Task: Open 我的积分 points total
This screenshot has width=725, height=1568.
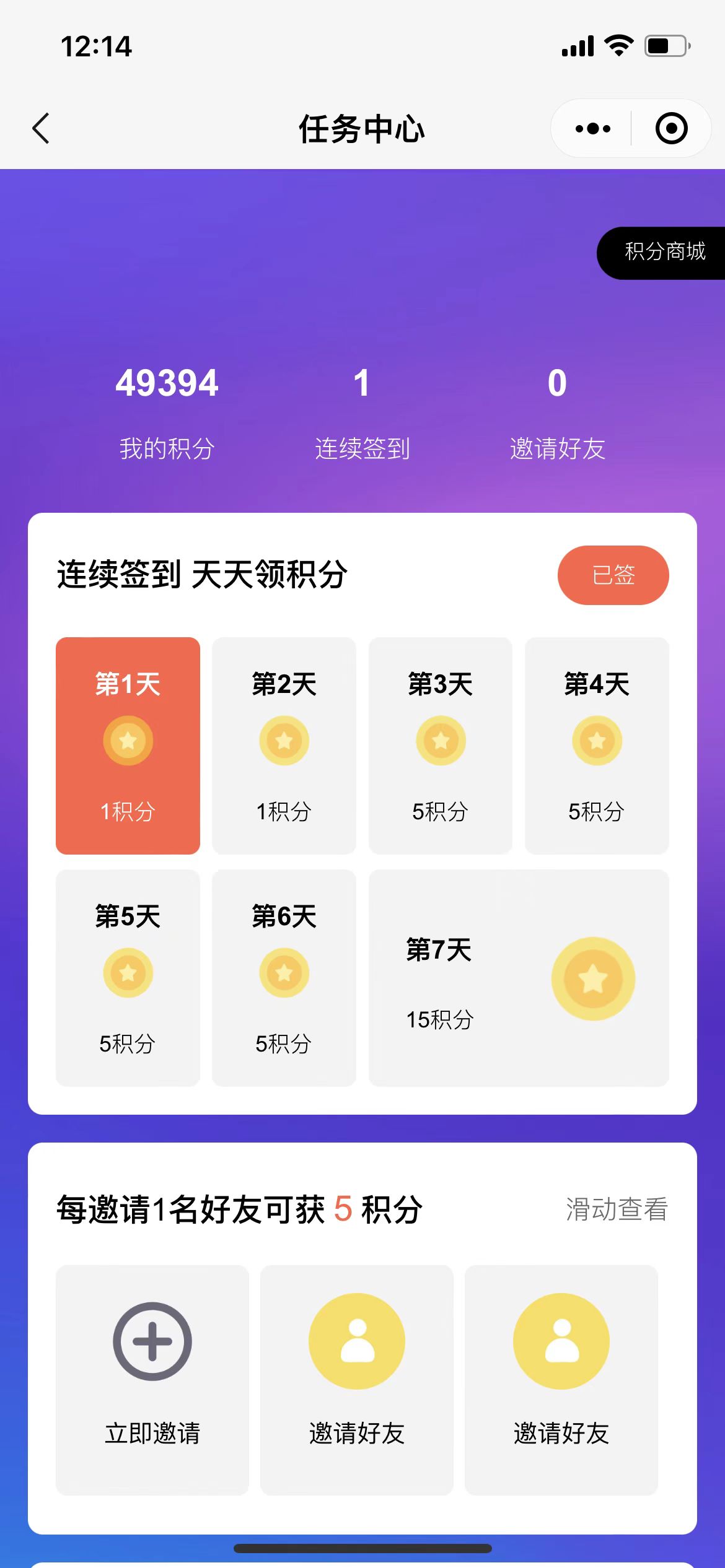Action: pyautogui.click(x=167, y=411)
